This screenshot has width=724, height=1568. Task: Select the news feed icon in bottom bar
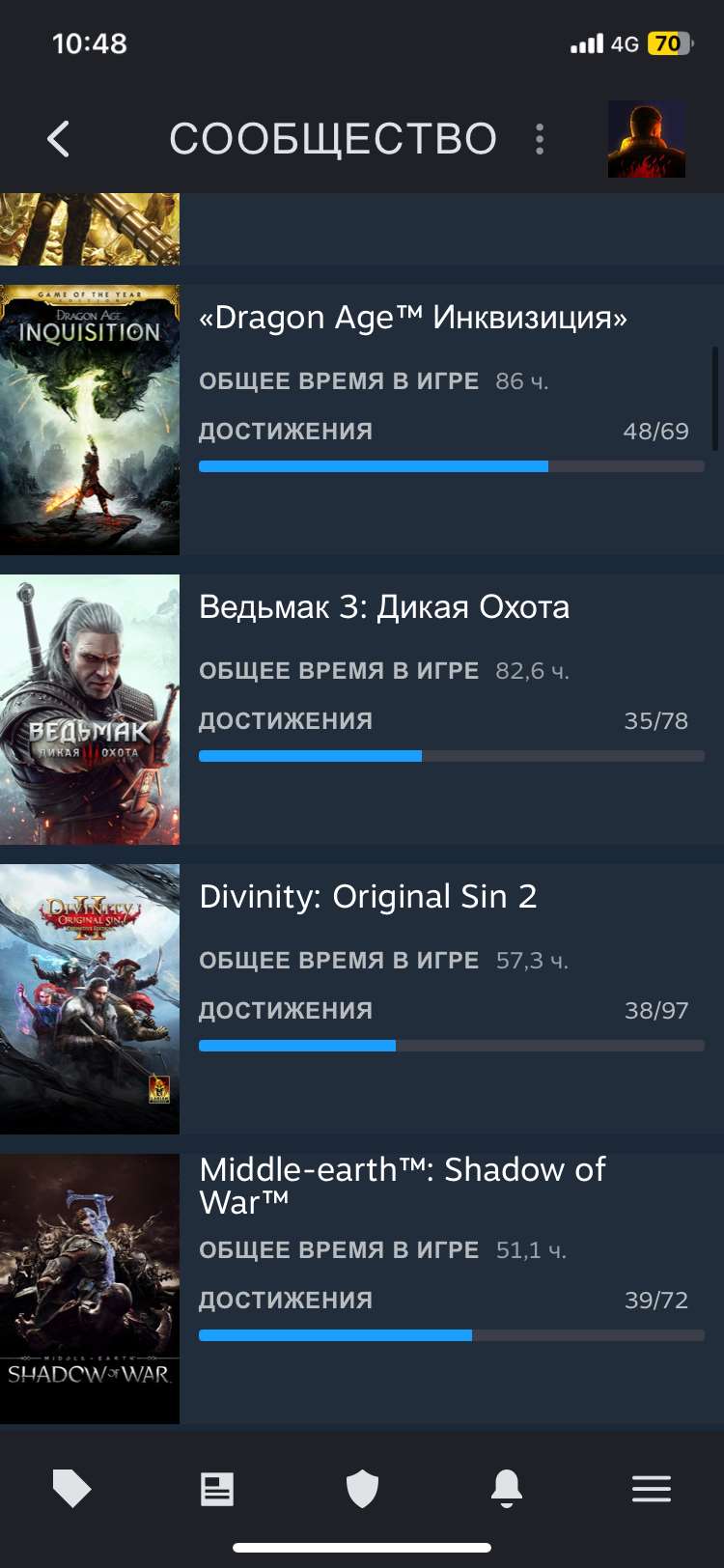(x=217, y=1488)
